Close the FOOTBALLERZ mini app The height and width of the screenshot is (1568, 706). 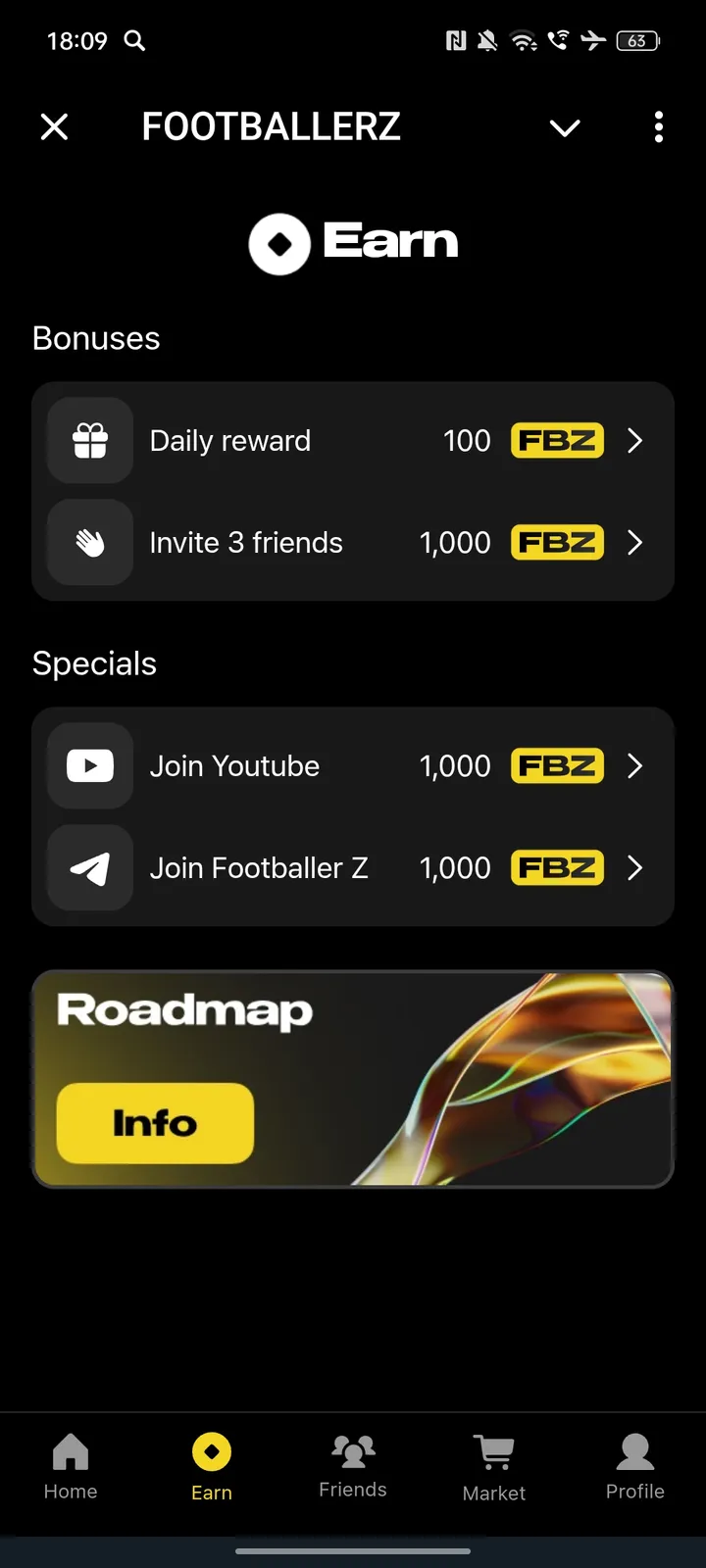click(x=54, y=126)
